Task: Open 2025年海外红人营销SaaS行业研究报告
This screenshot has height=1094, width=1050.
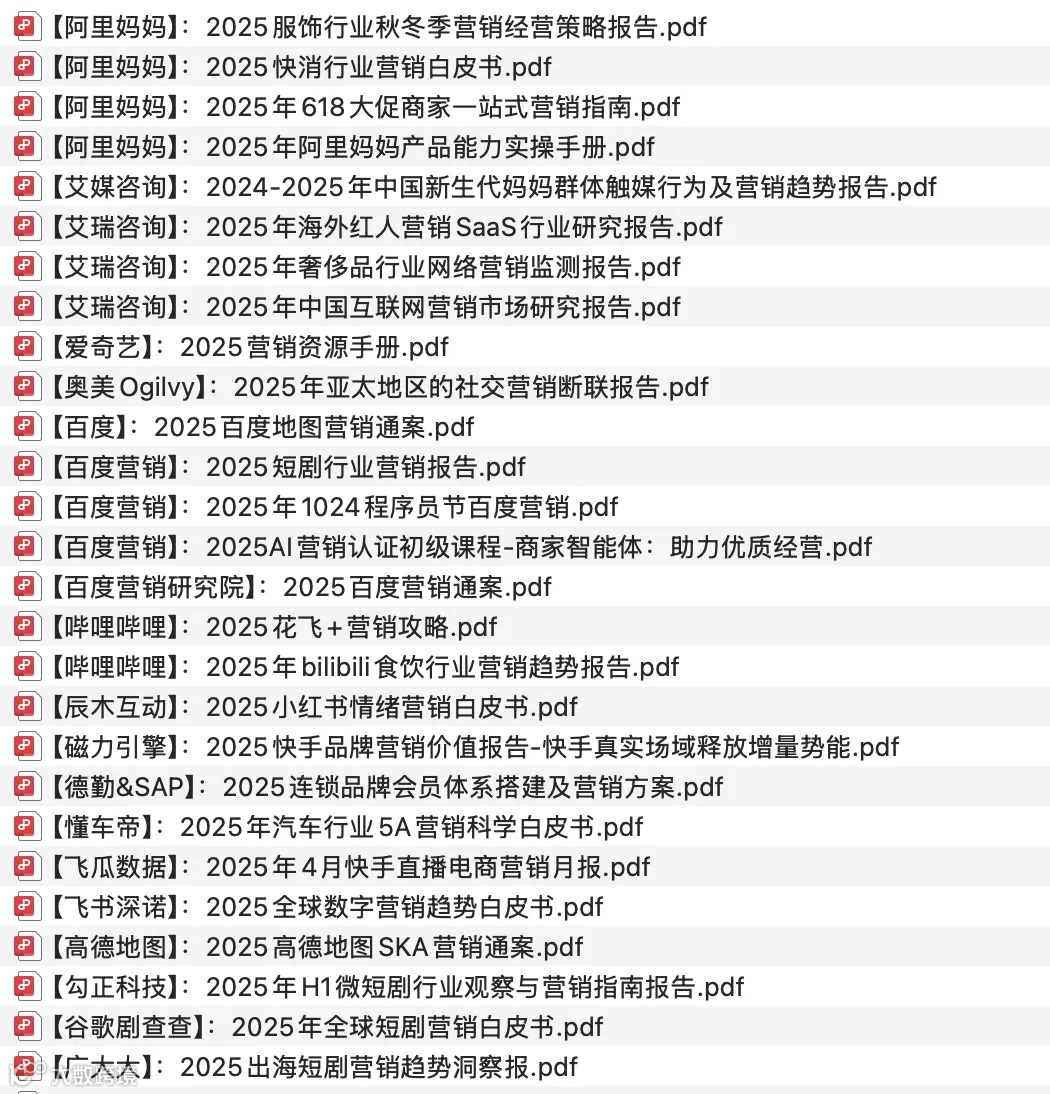Action: 390,227
